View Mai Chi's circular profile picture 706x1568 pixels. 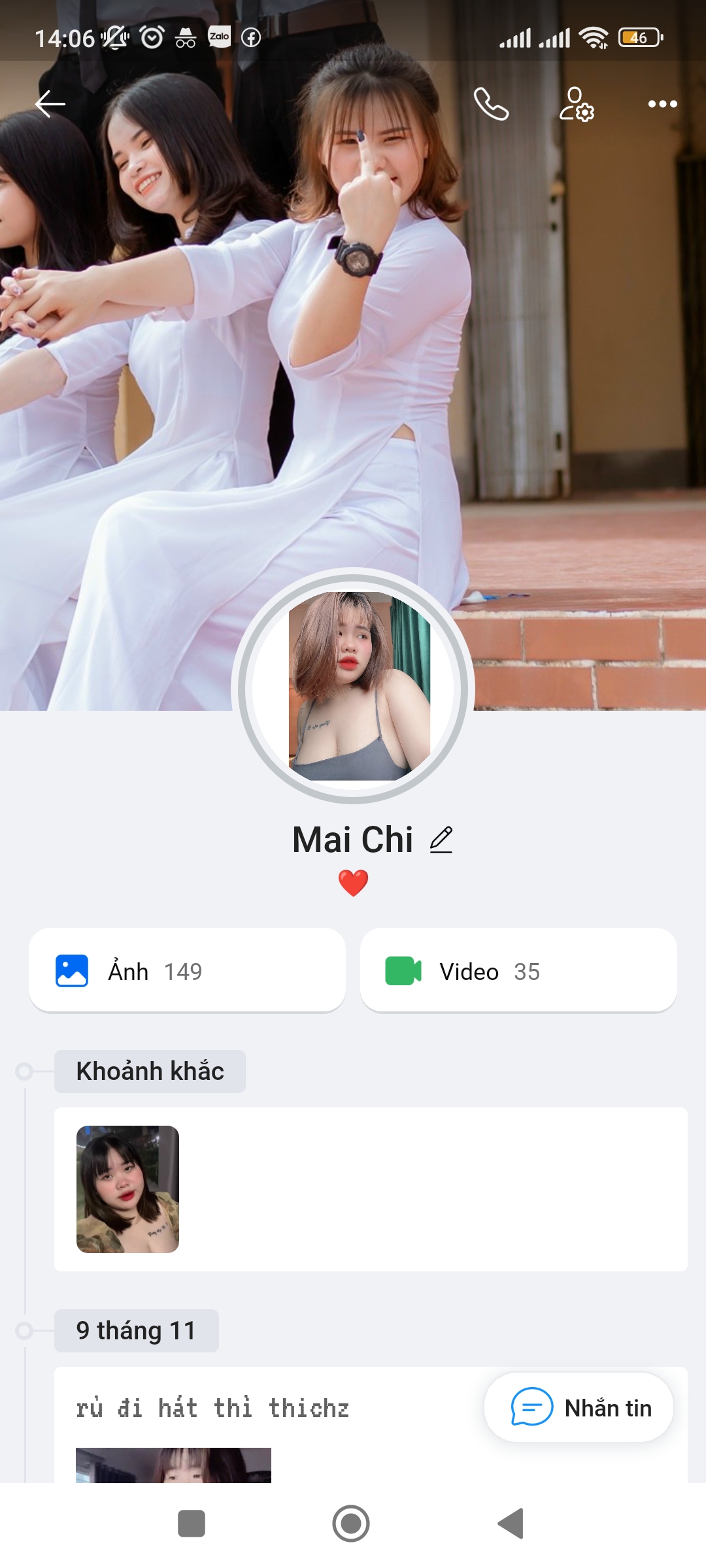tap(353, 686)
